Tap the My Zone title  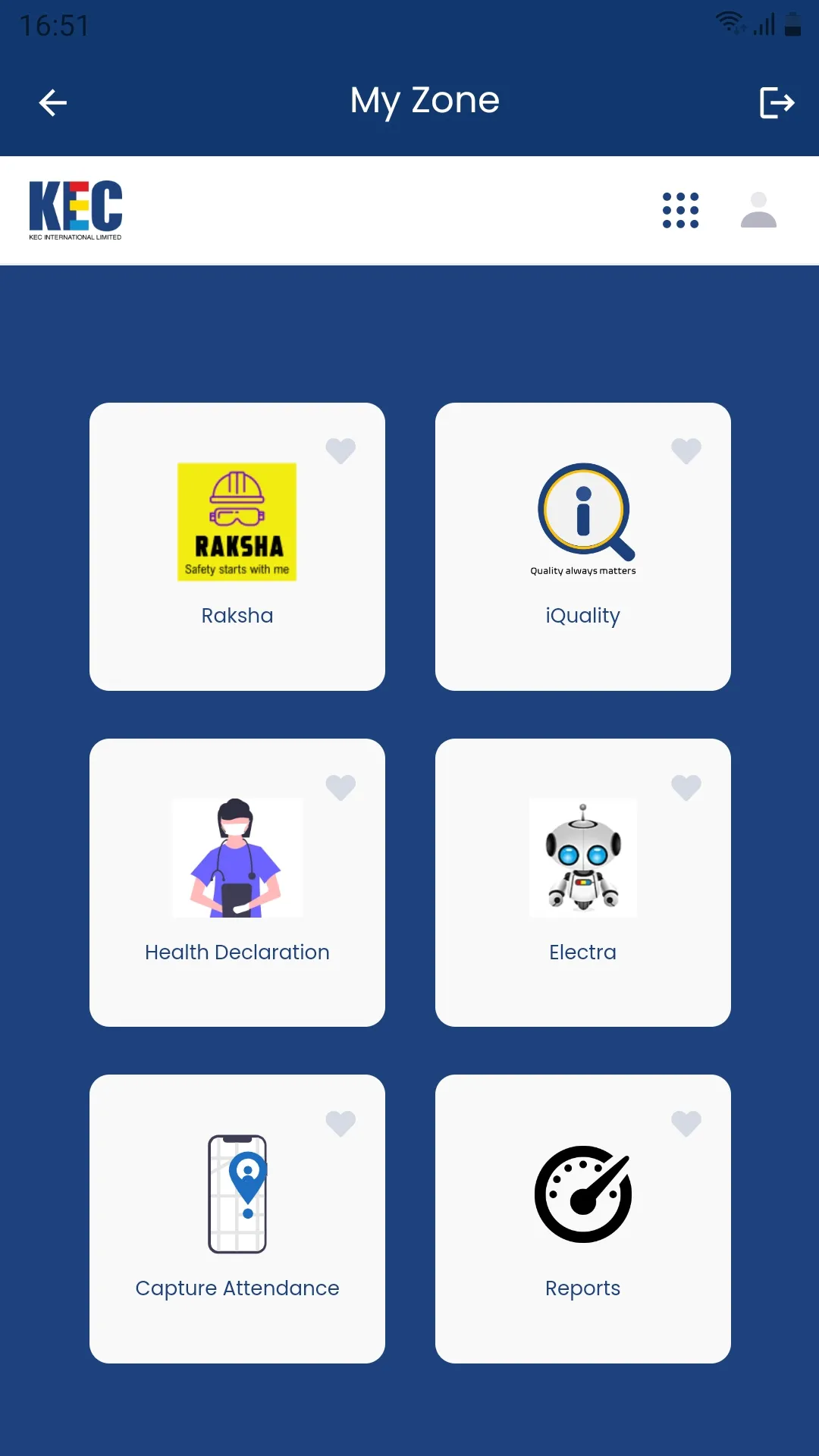[424, 99]
